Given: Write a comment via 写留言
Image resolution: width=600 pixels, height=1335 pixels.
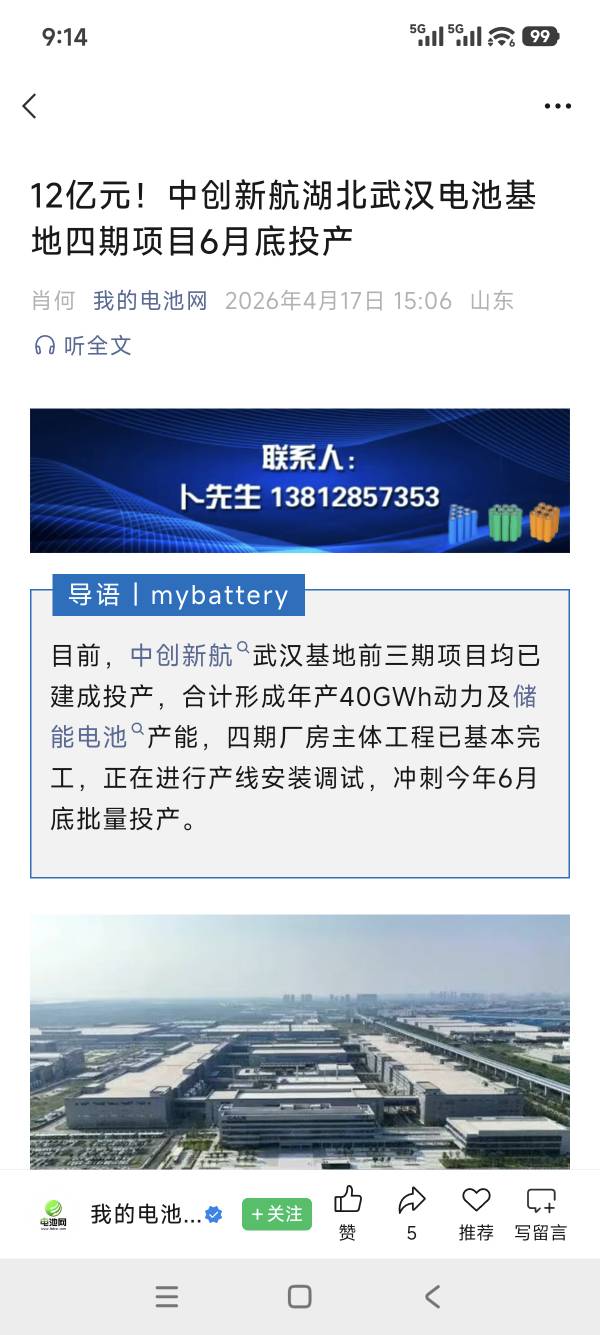Looking at the screenshot, I should [541, 1211].
